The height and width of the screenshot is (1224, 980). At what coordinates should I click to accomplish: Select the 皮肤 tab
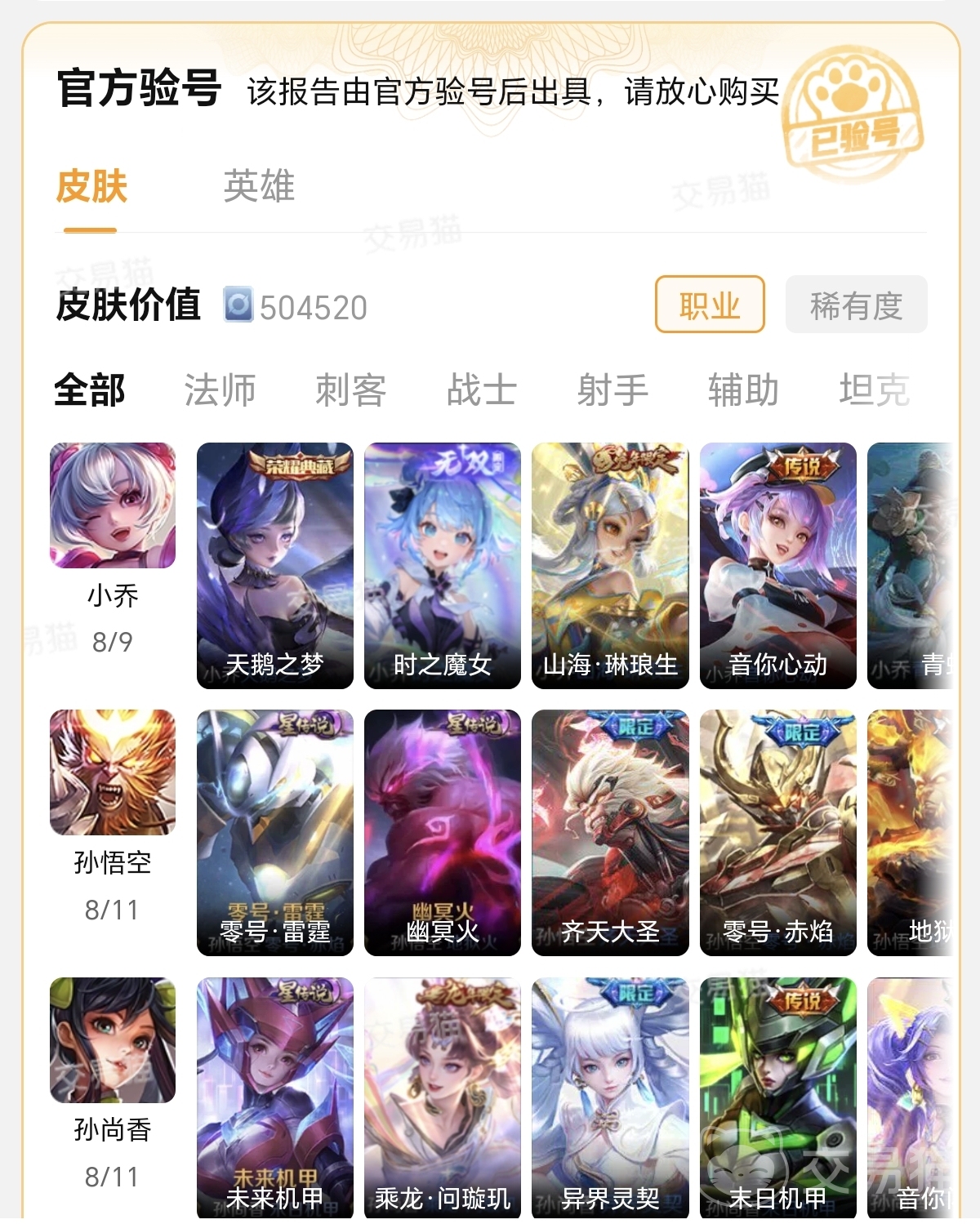click(91, 186)
